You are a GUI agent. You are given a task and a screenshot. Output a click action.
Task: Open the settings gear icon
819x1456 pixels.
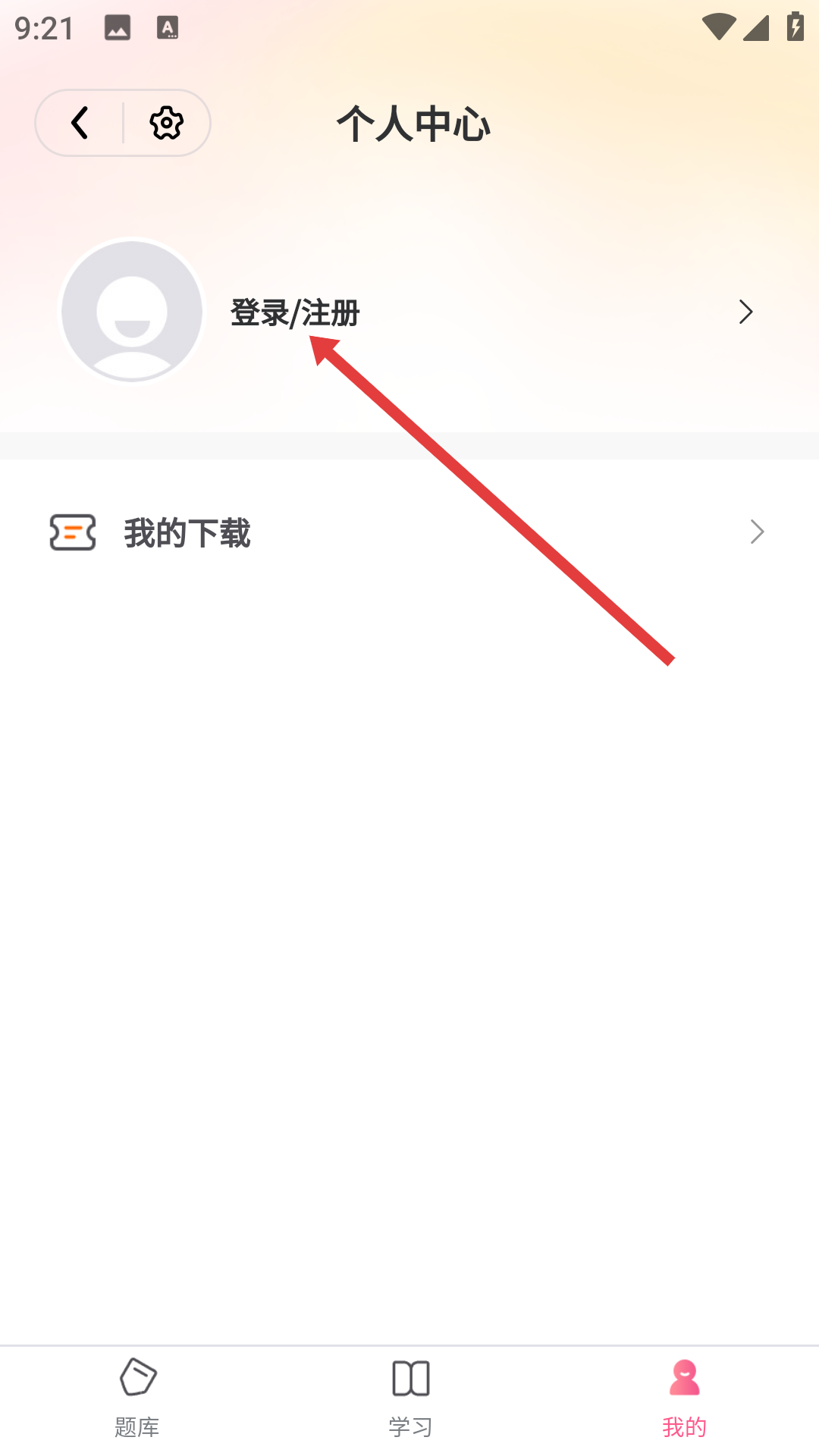pyautogui.click(x=166, y=123)
